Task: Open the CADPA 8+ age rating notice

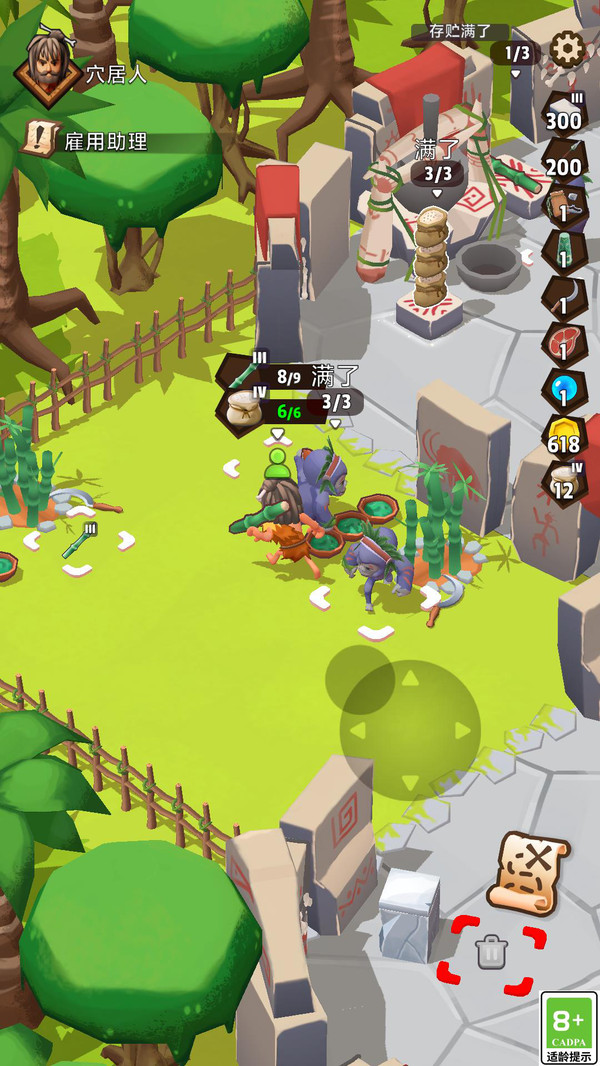Action: coord(568,1027)
